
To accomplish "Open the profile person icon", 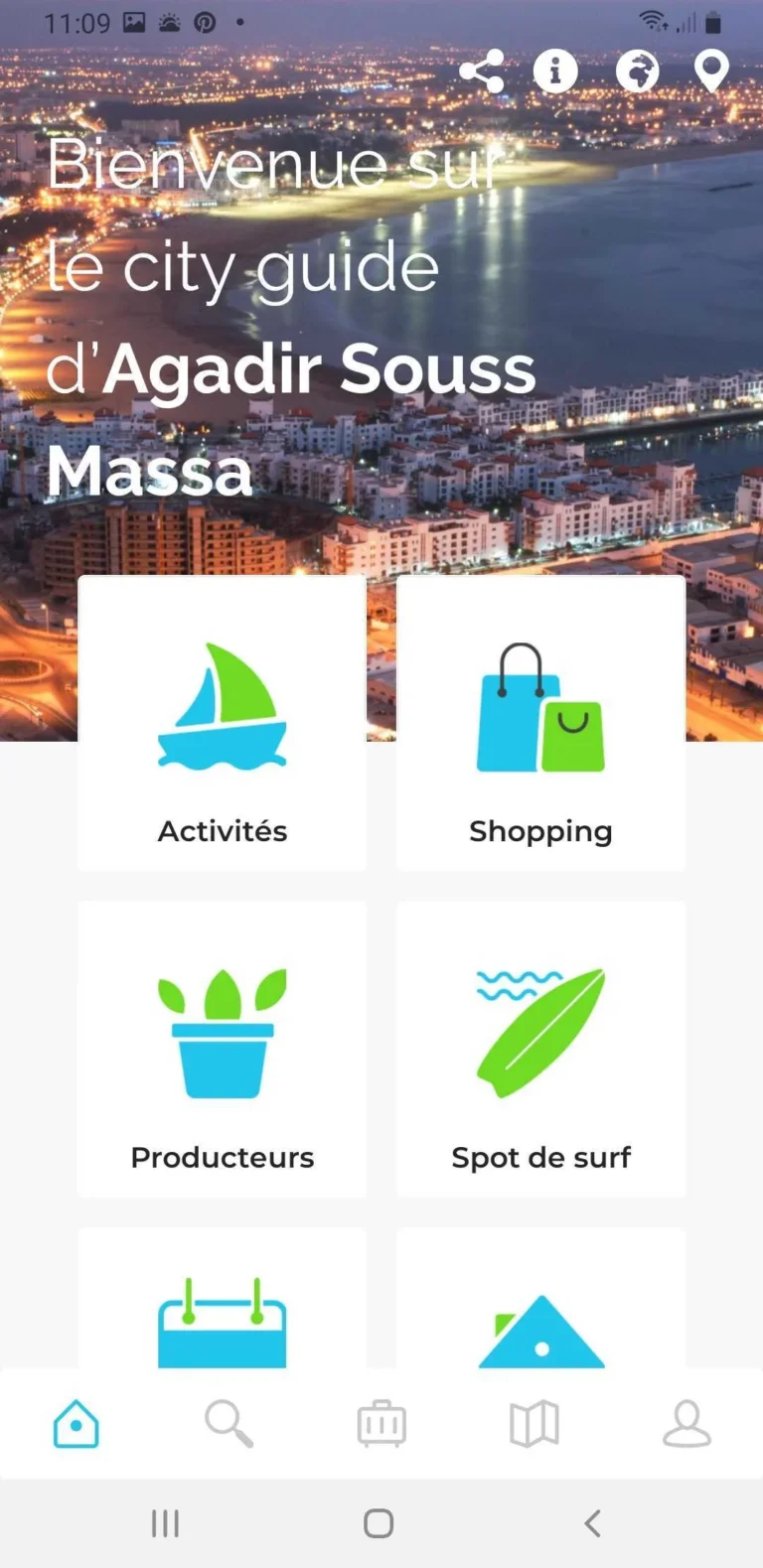I will (687, 1424).
